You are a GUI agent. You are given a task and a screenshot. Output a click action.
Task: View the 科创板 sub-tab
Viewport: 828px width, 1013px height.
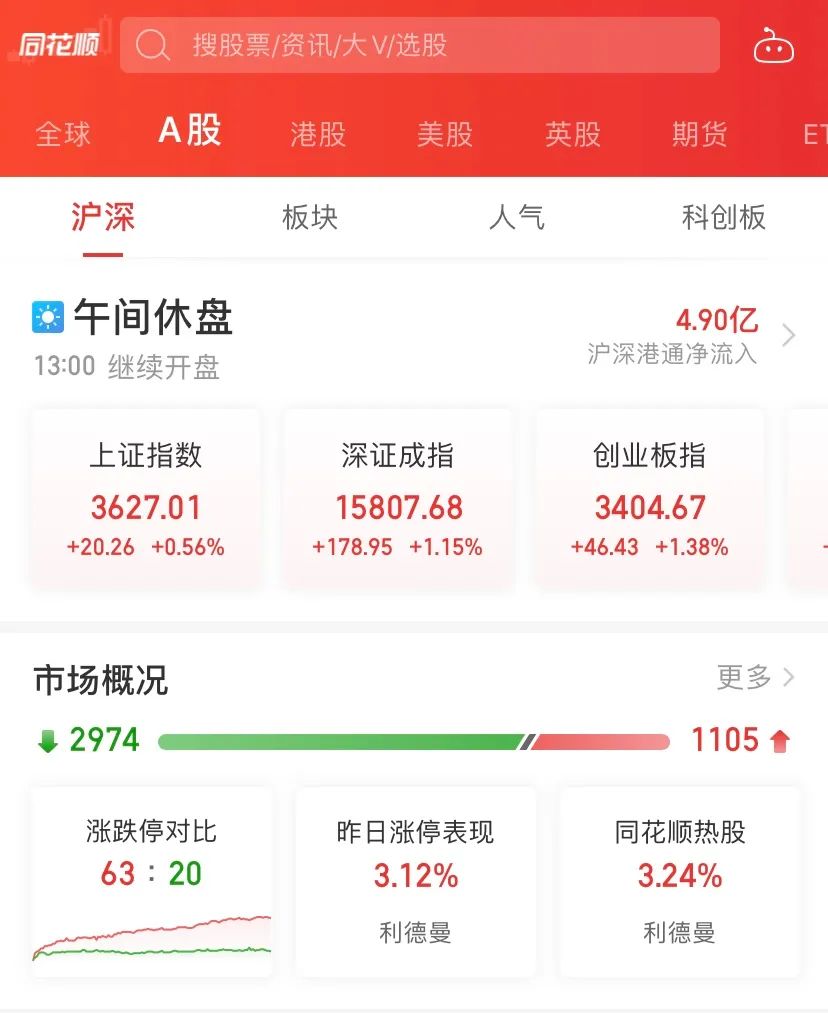(x=724, y=217)
